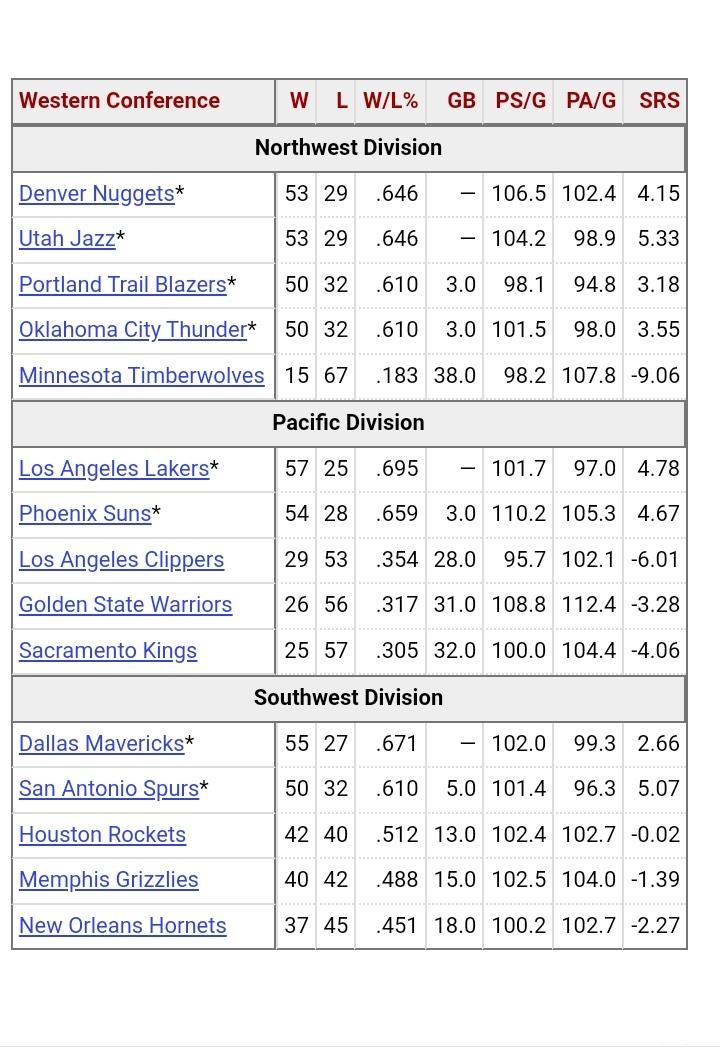Go to the Los Angeles Lakers page
This screenshot has width=720, height=1051.
click(x=114, y=468)
